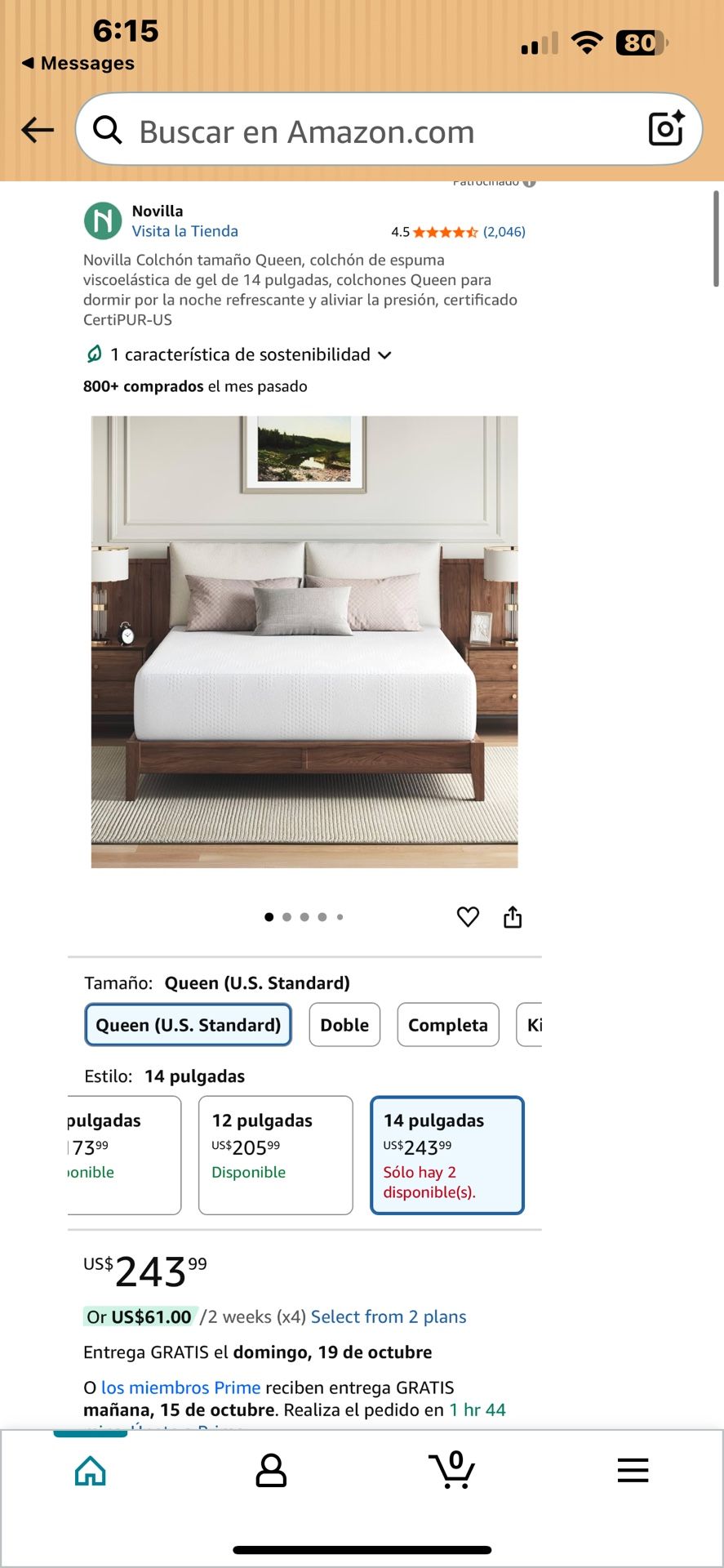
Task: Open the mattress product photo
Action: (x=304, y=642)
